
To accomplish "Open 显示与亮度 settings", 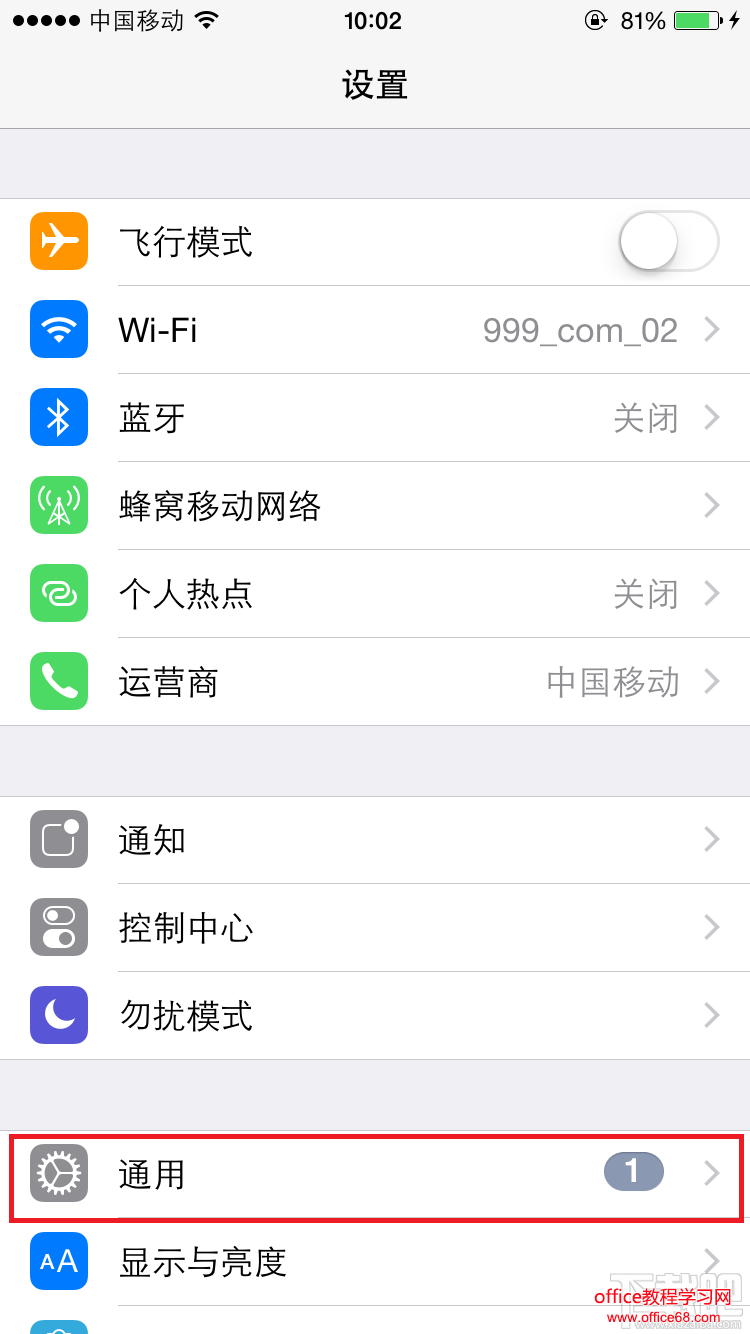I will coord(375,1262).
